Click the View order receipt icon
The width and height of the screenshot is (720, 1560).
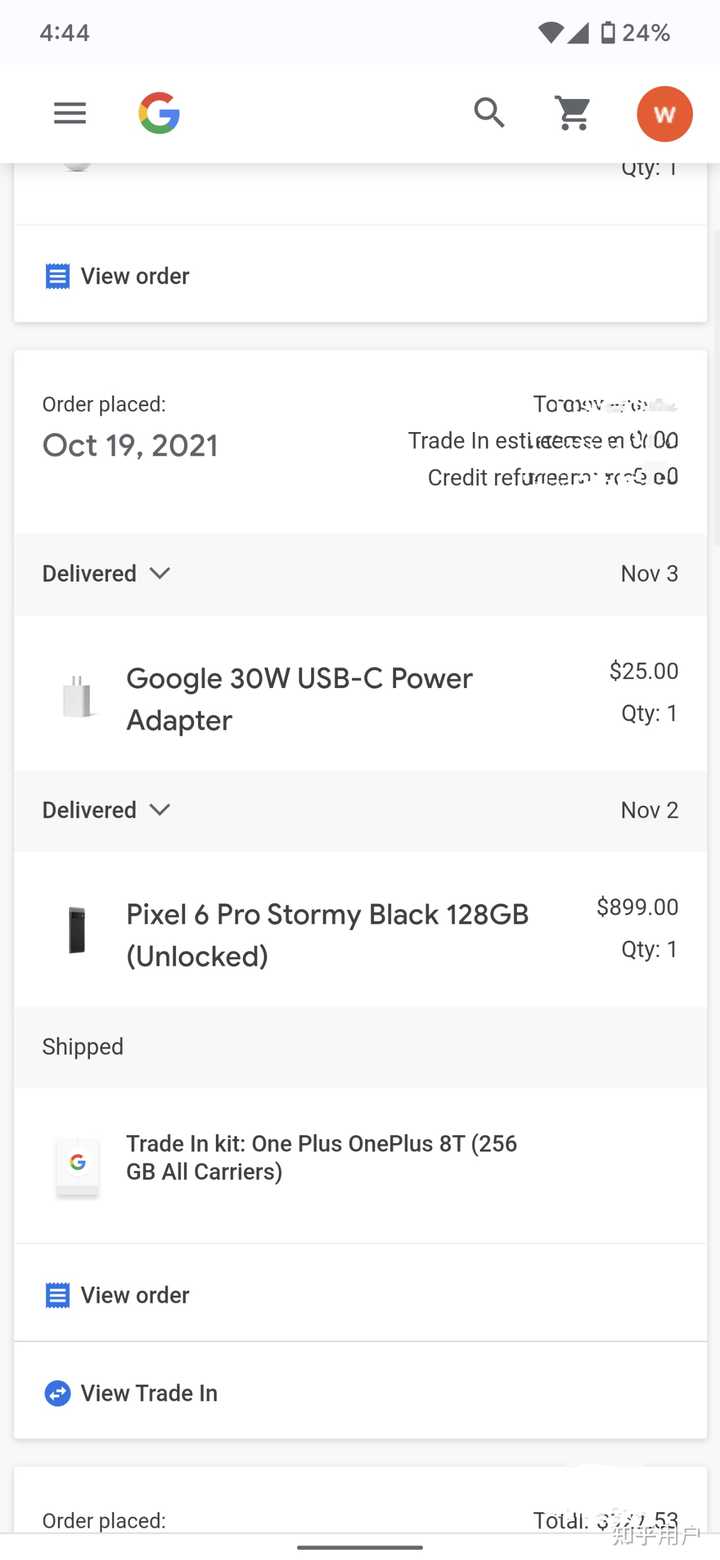[x=58, y=275]
